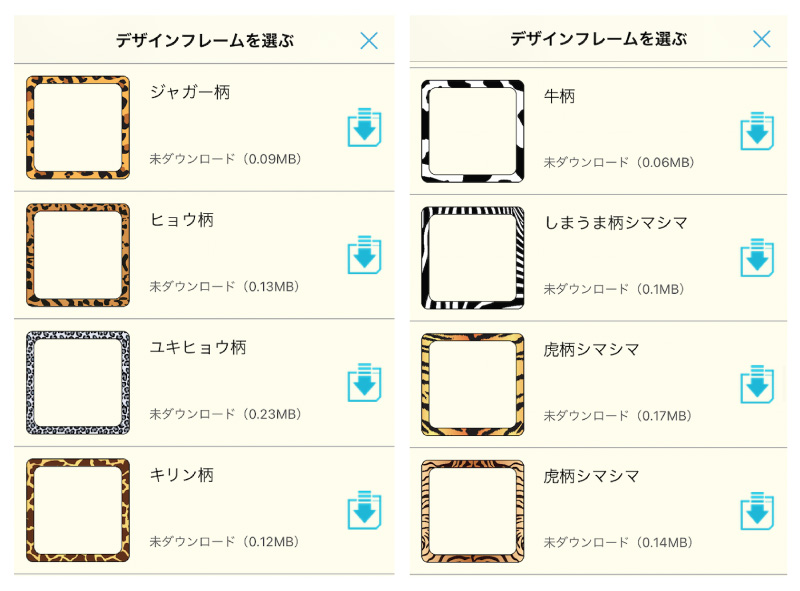This screenshot has height=591, width=800.
Task: Download the 0.17MB 虎柄シマシマ frame
Action: tap(757, 385)
